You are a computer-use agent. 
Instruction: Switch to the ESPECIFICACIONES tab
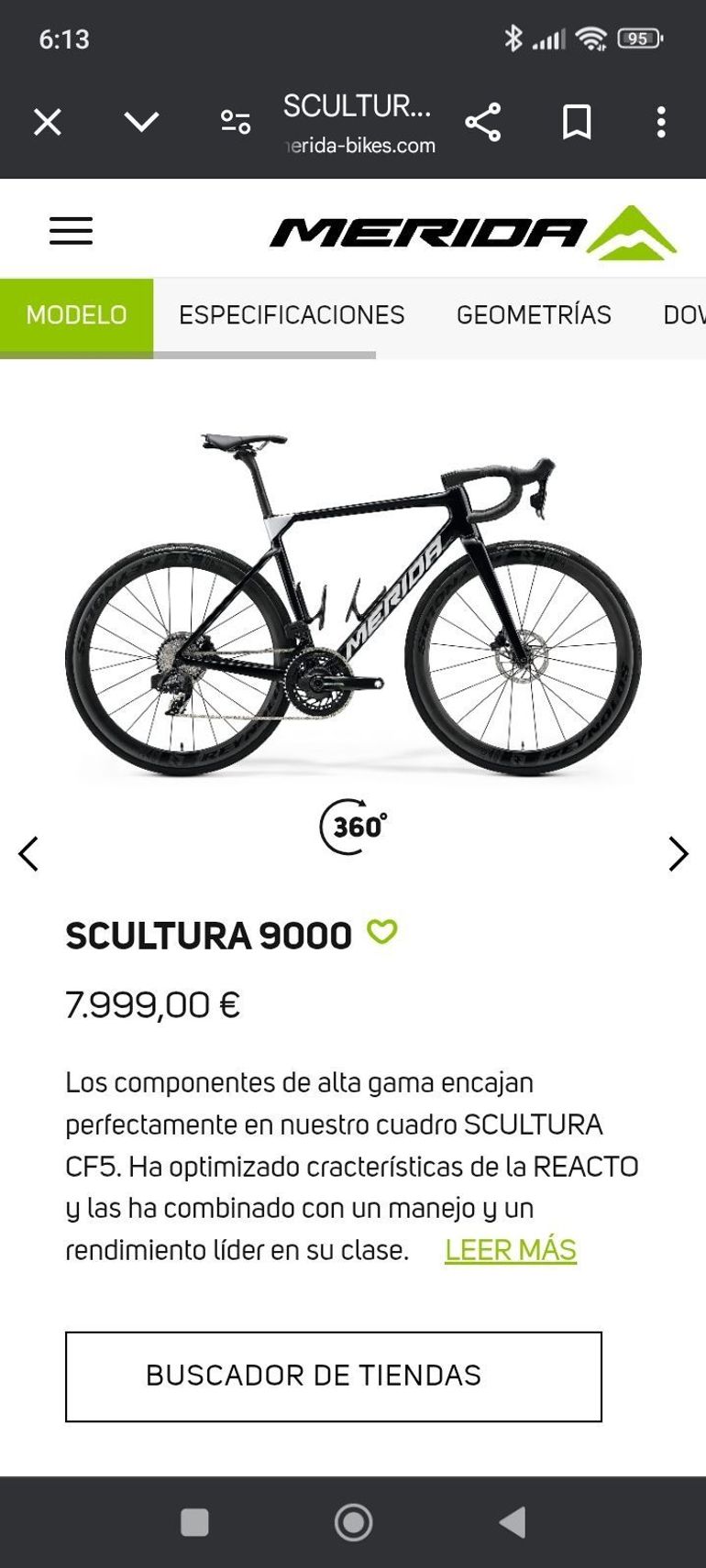(x=292, y=315)
